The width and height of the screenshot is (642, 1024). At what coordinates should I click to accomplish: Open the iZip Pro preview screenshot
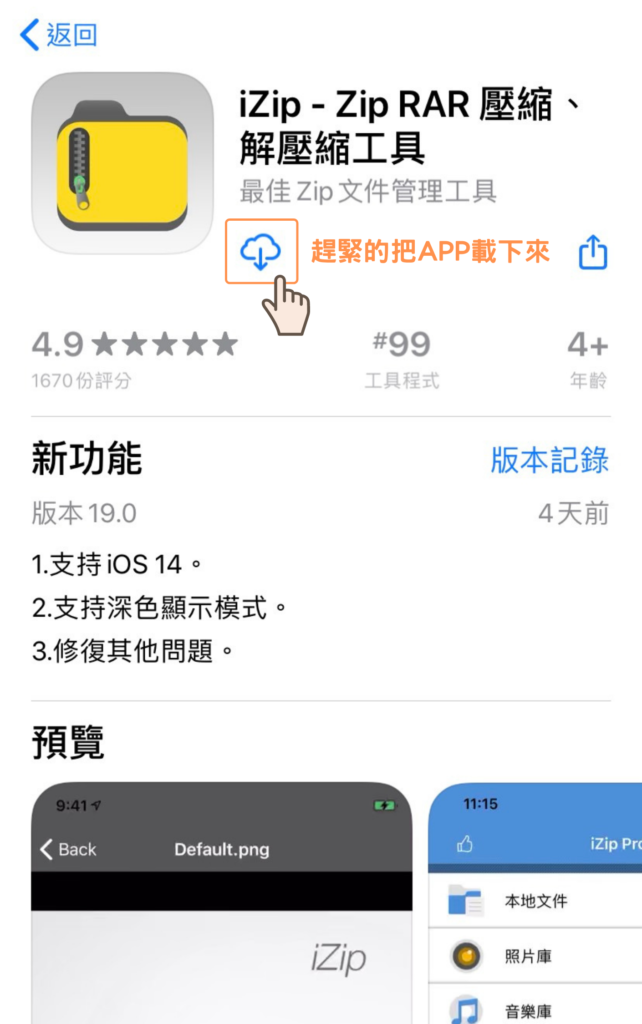pyautogui.click(x=535, y=903)
